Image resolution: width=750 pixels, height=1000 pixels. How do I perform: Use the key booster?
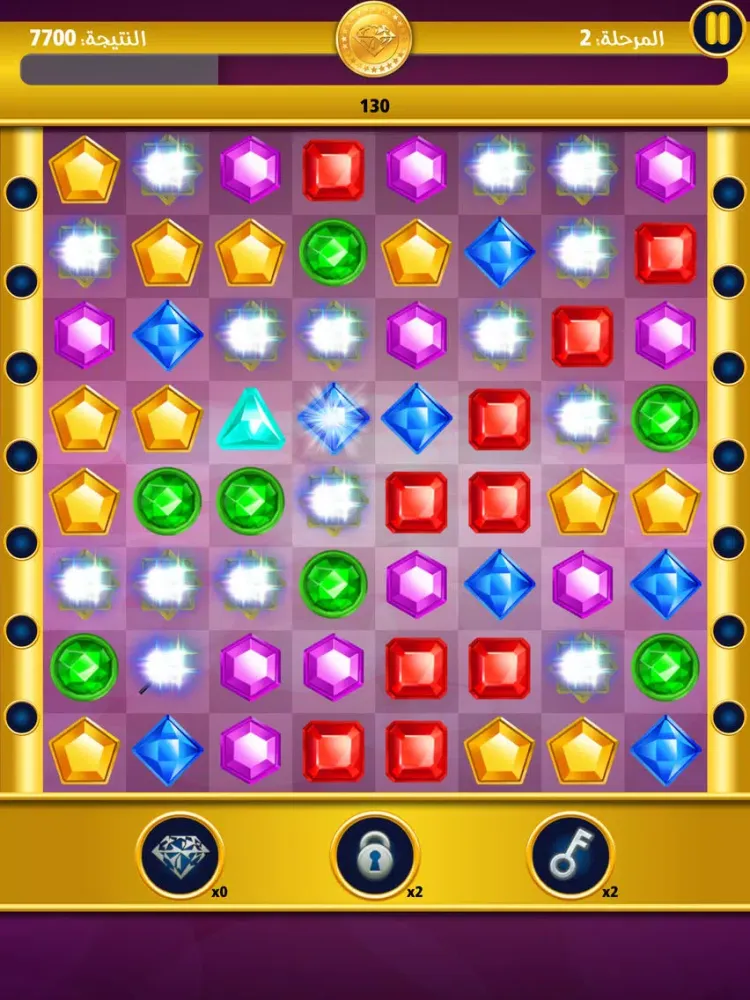pos(571,855)
